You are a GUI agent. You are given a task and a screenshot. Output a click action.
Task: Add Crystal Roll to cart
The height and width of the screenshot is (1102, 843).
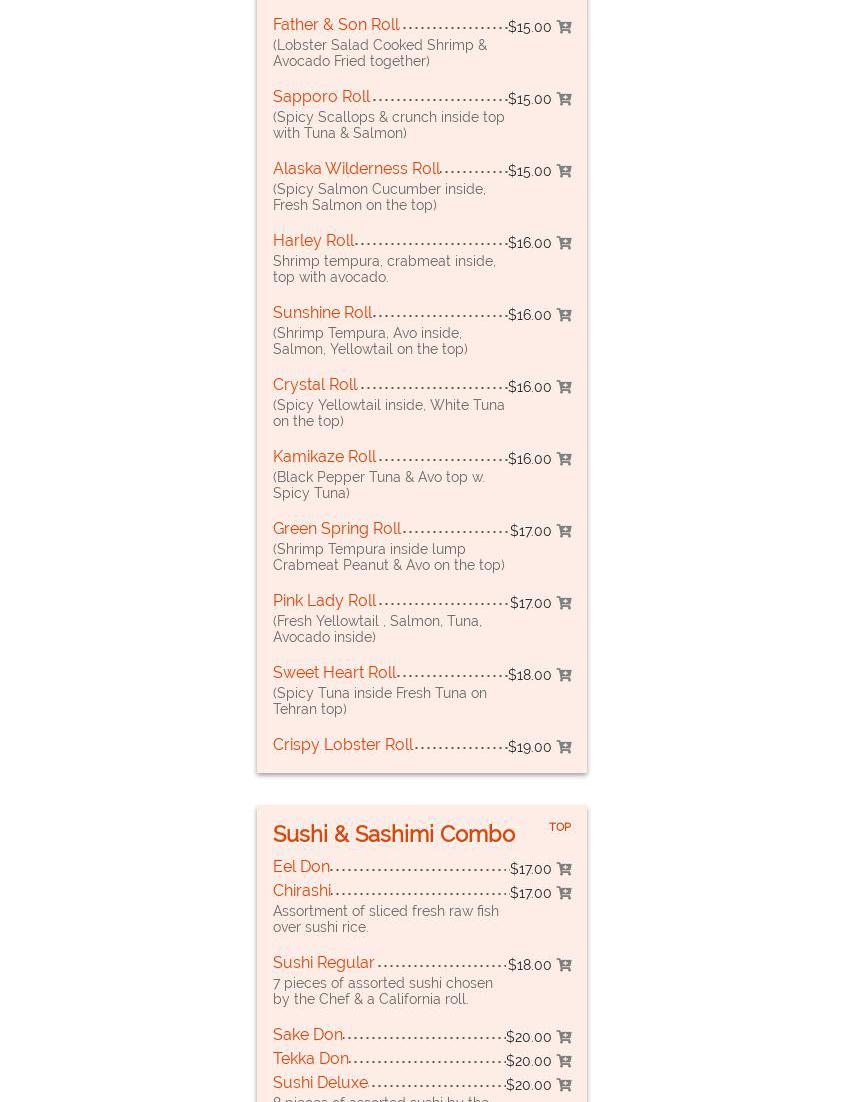(564, 387)
